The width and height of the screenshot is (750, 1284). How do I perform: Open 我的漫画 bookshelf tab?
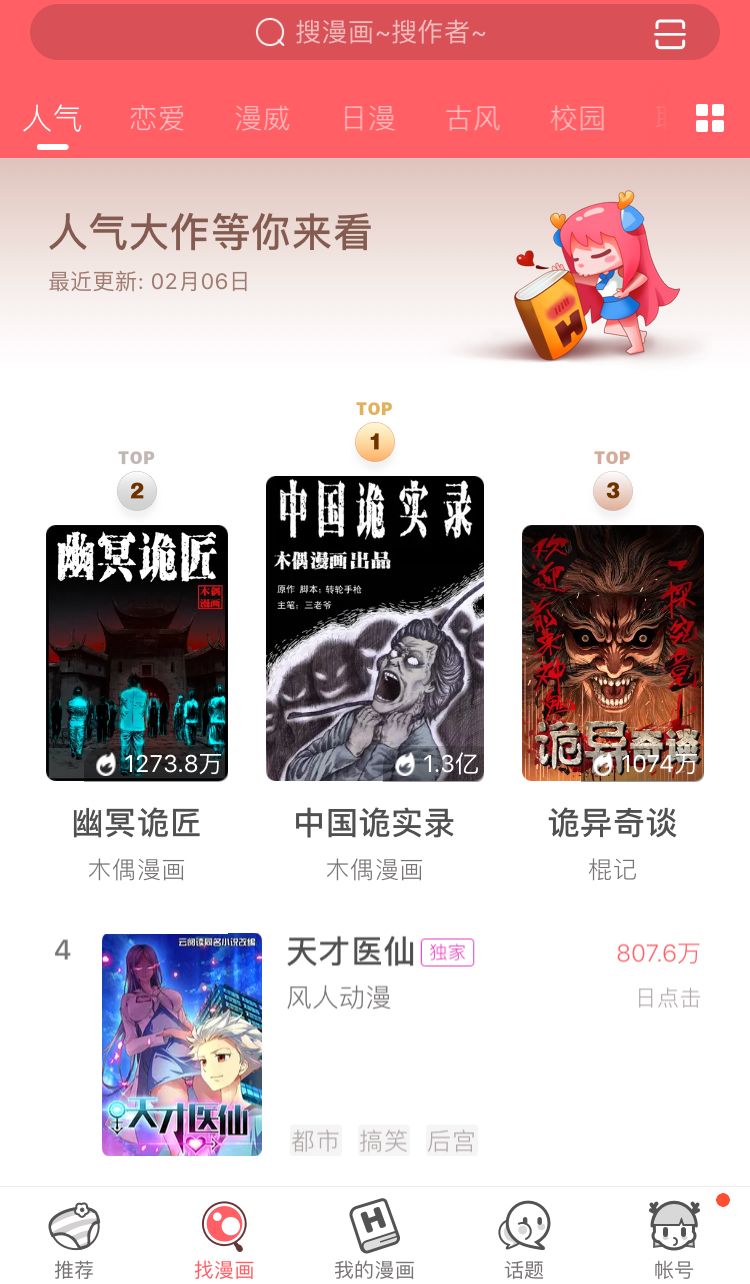pyautogui.click(x=374, y=1240)
